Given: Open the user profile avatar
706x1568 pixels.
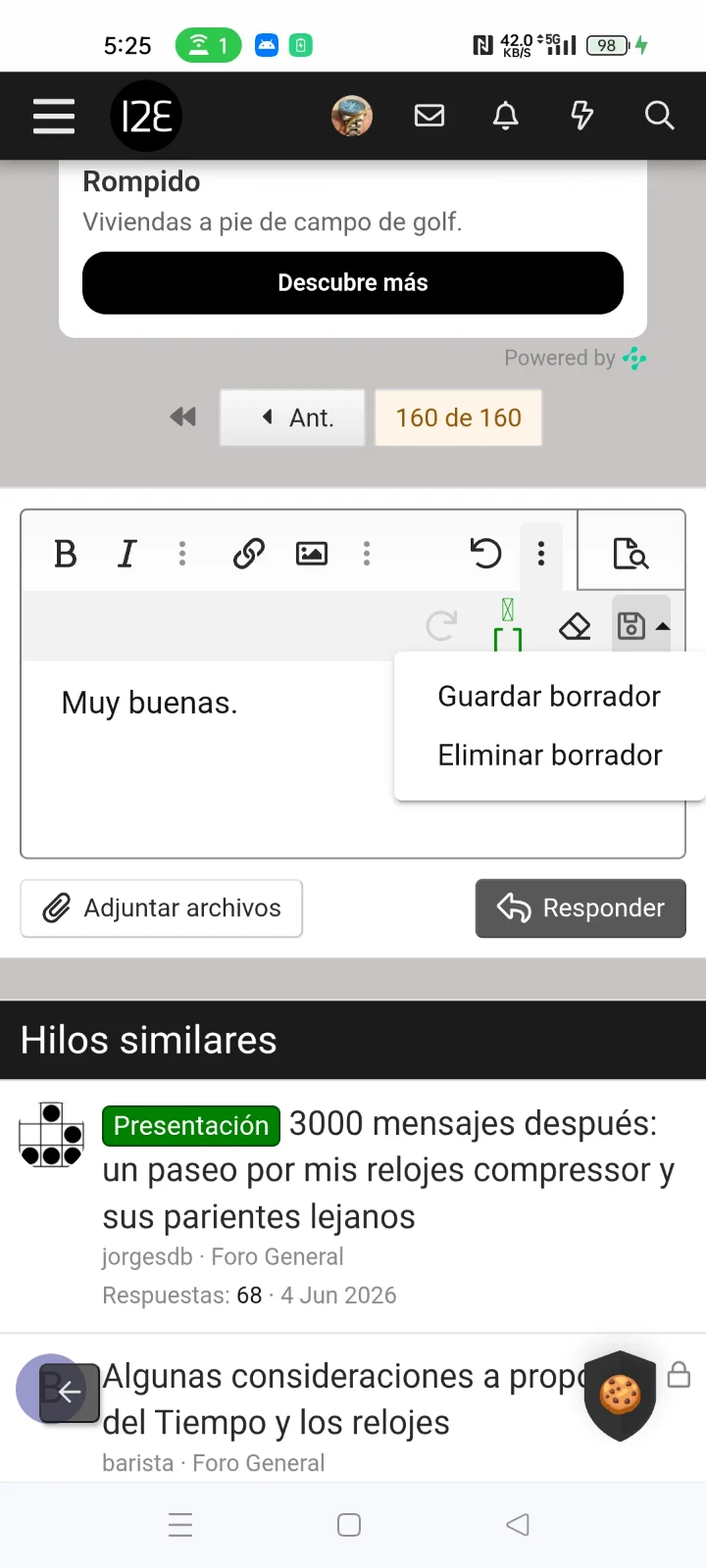Looking at the screenshot, I should 351,116.
